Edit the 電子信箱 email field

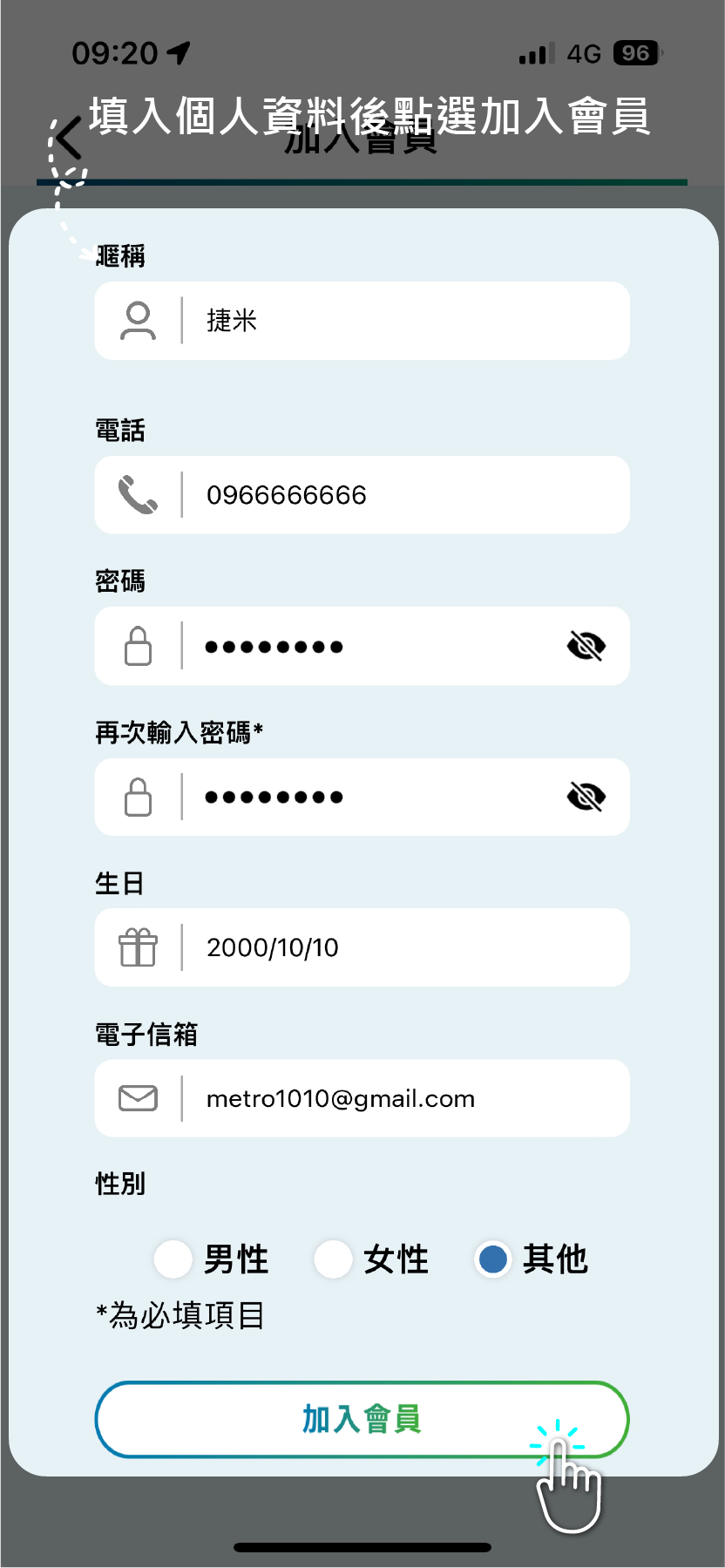click(x=362, y=1098)
